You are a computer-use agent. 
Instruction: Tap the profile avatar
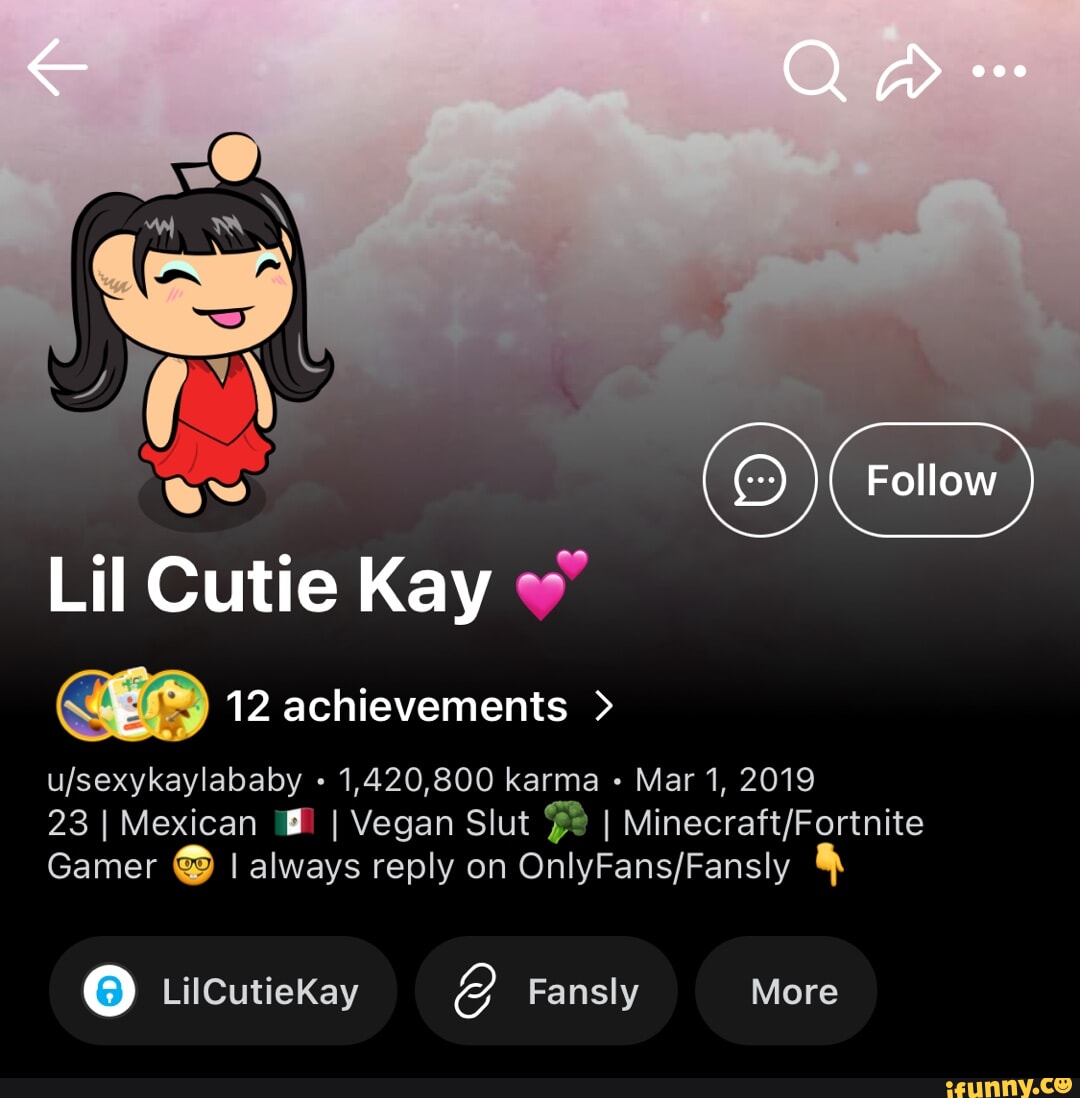[x=190, y=320]
